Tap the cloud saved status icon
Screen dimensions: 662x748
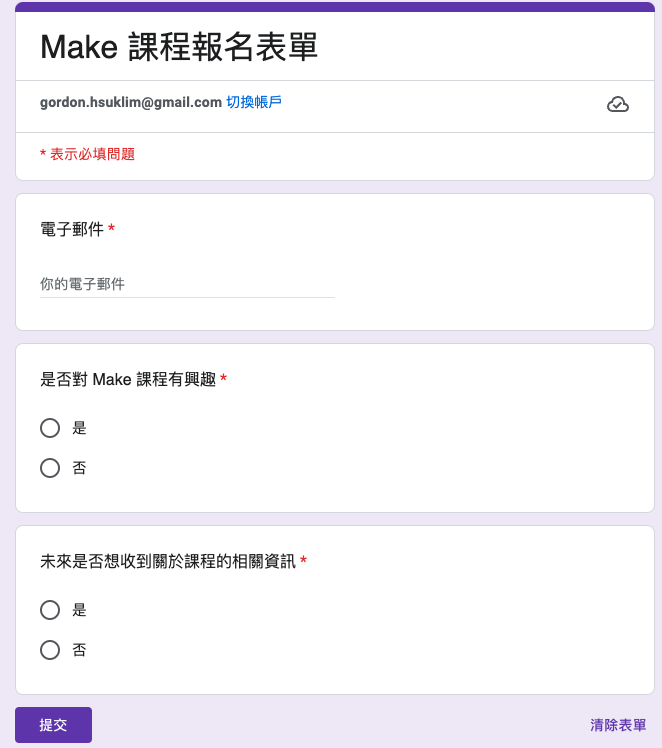pos(618,104)
